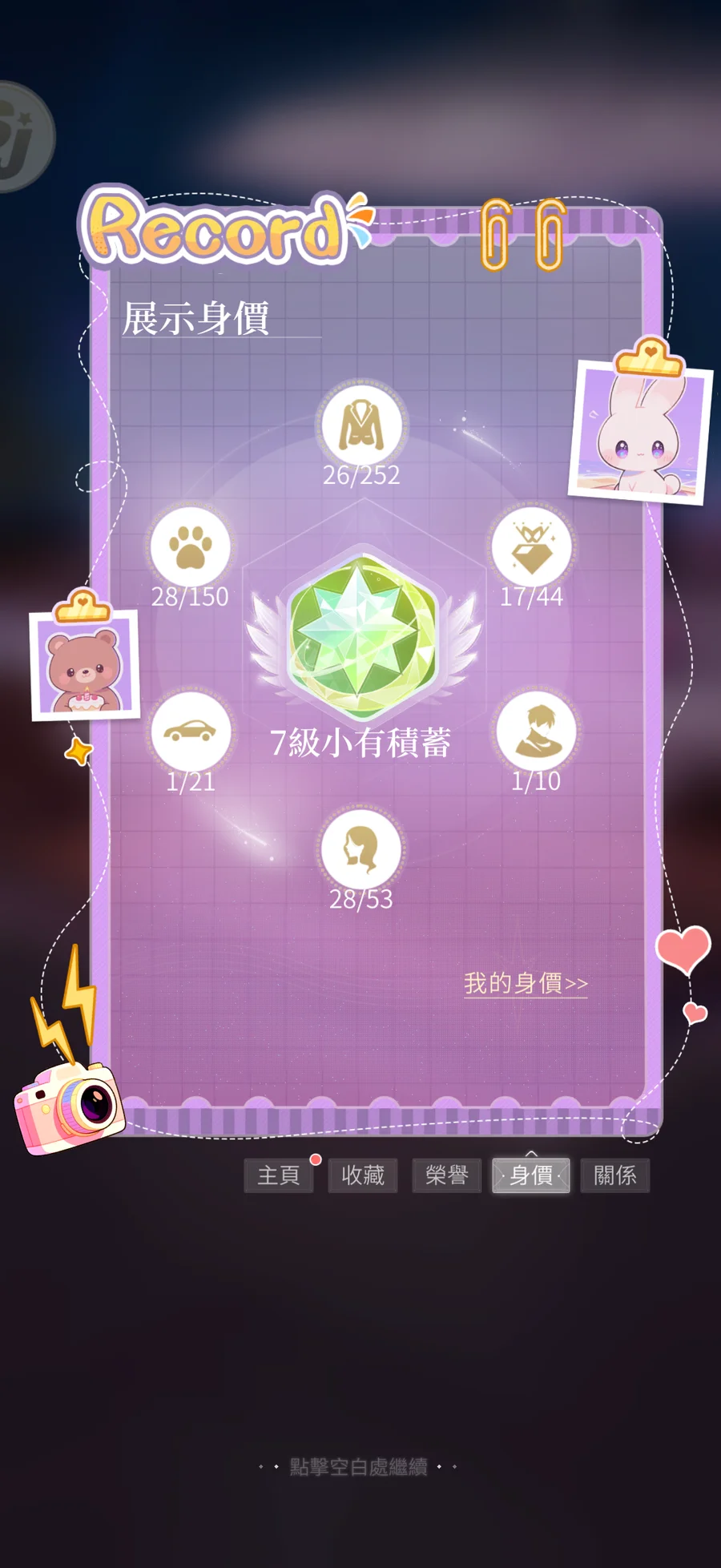Tap the clothing icon showing 26/252

coord(362,425)
